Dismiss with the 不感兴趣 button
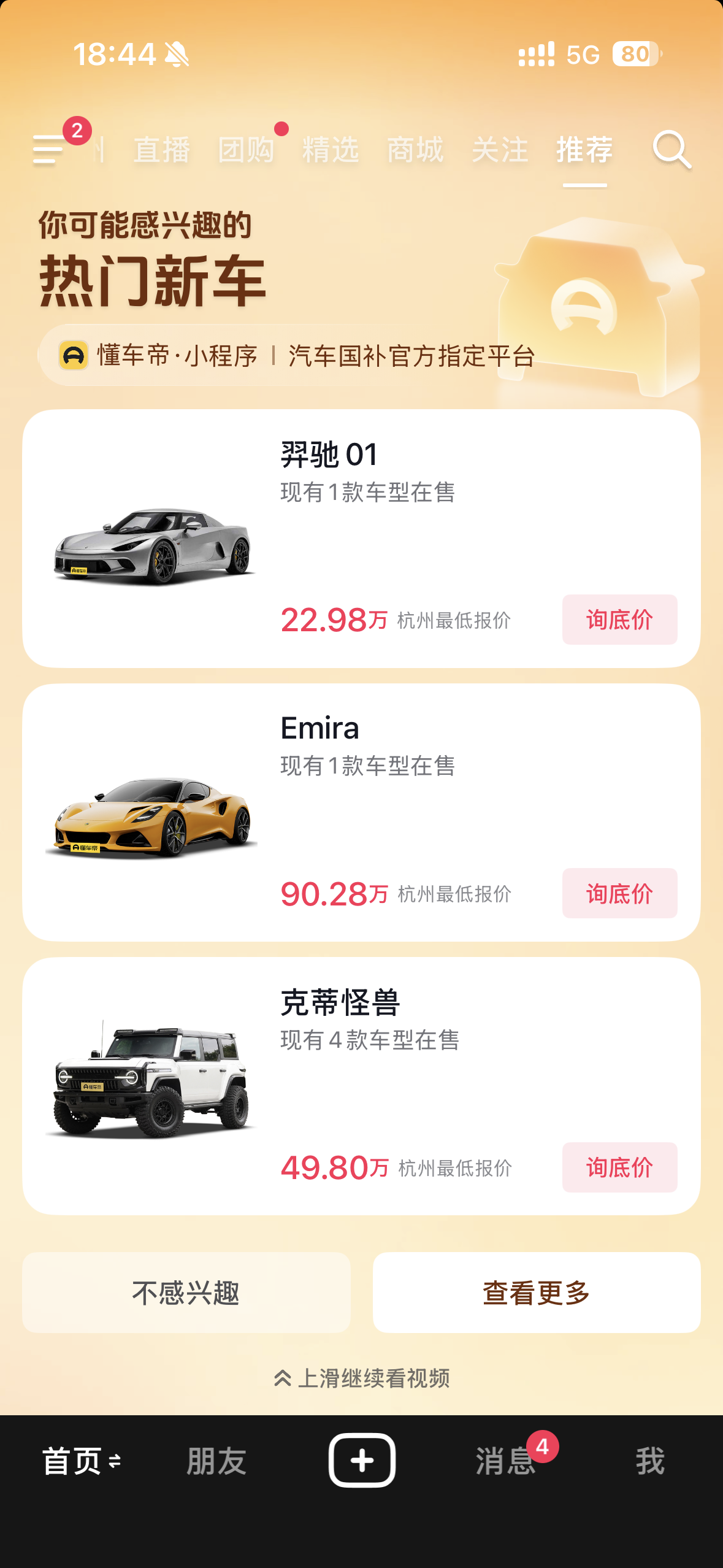723x1568 pixels. (x=186, y=1293)
